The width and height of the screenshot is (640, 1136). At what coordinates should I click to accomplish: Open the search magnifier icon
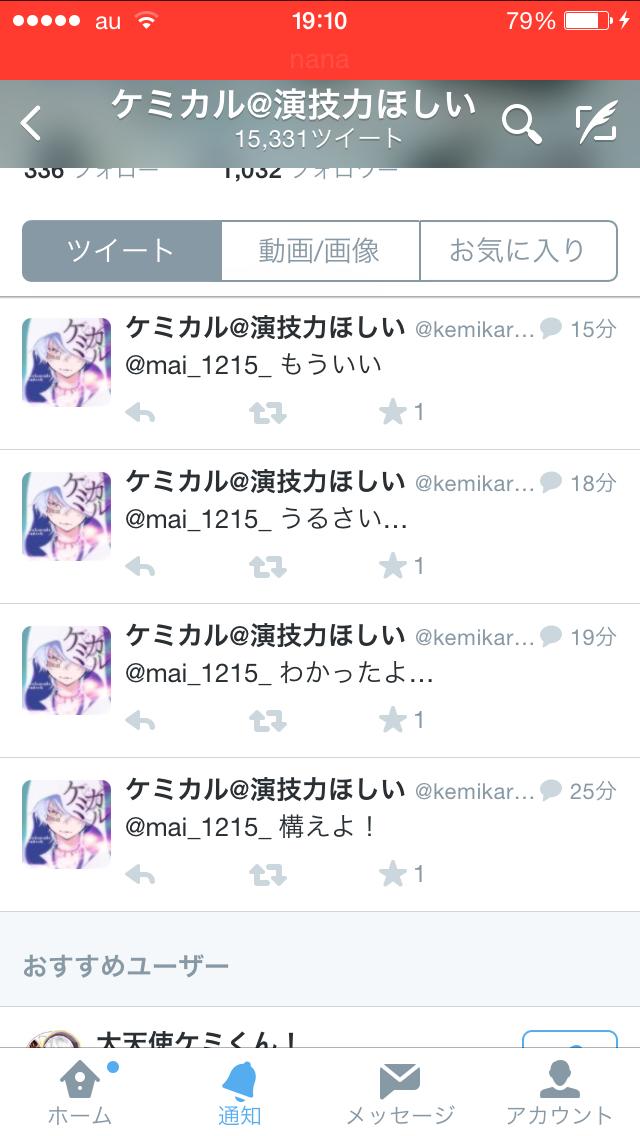click(521, 124)
